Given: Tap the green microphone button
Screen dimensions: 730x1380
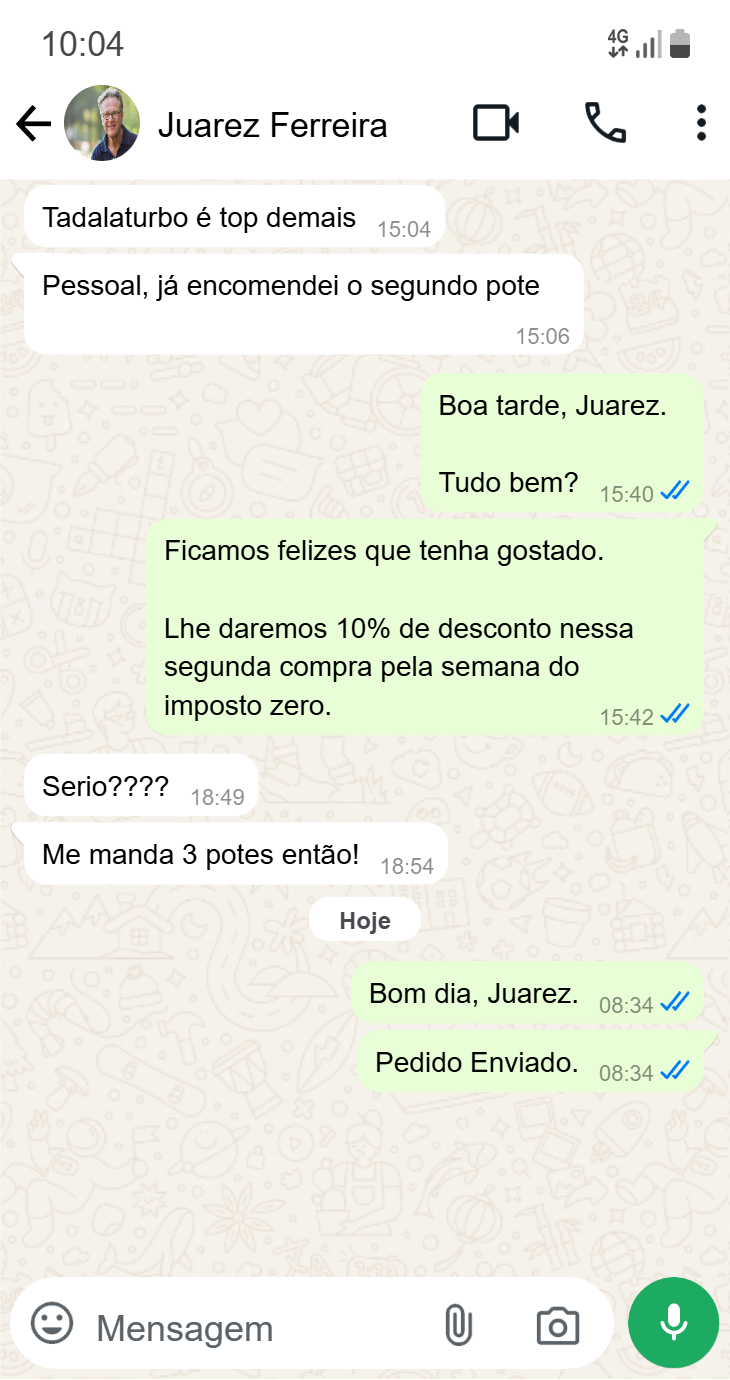Looking at the screenshot, I should pyautogui.click(x=673, y=1322).
